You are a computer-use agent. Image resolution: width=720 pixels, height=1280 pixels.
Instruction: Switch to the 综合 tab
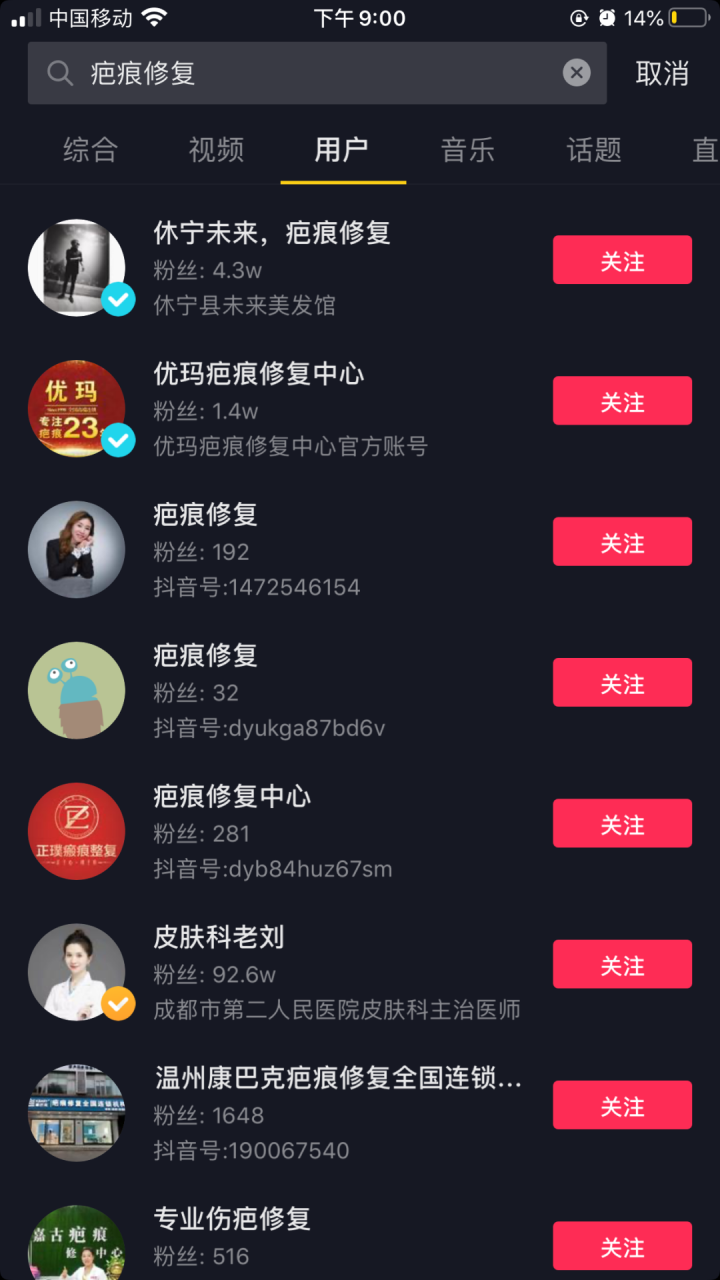(x=89, y=150)
